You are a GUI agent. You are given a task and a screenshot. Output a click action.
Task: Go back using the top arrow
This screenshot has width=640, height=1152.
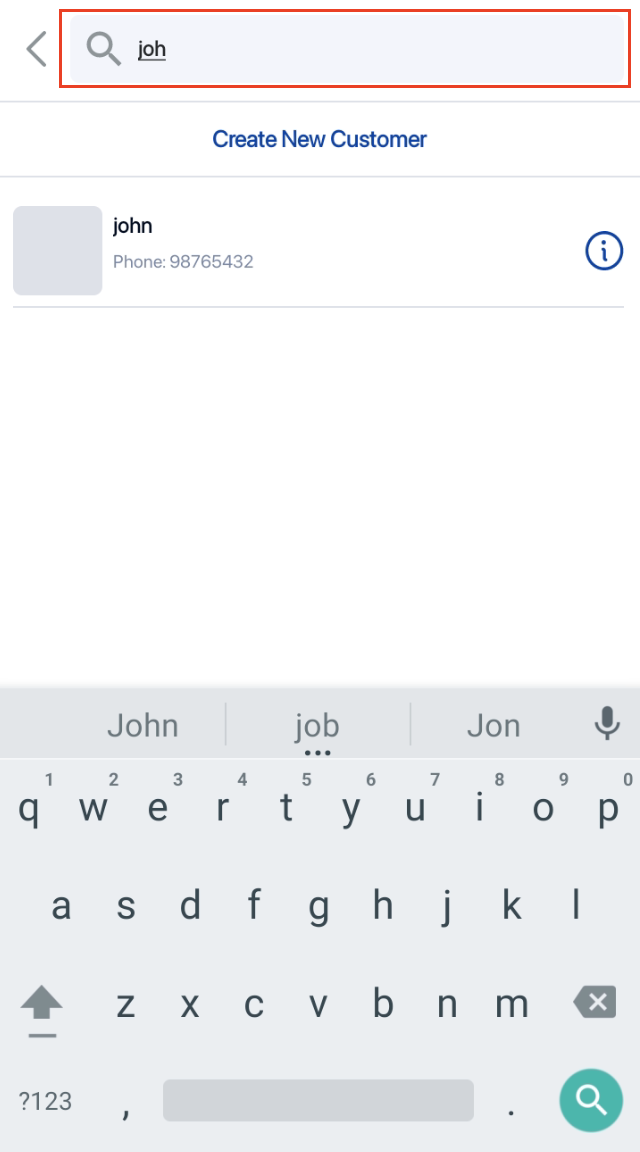coord(36,48)
